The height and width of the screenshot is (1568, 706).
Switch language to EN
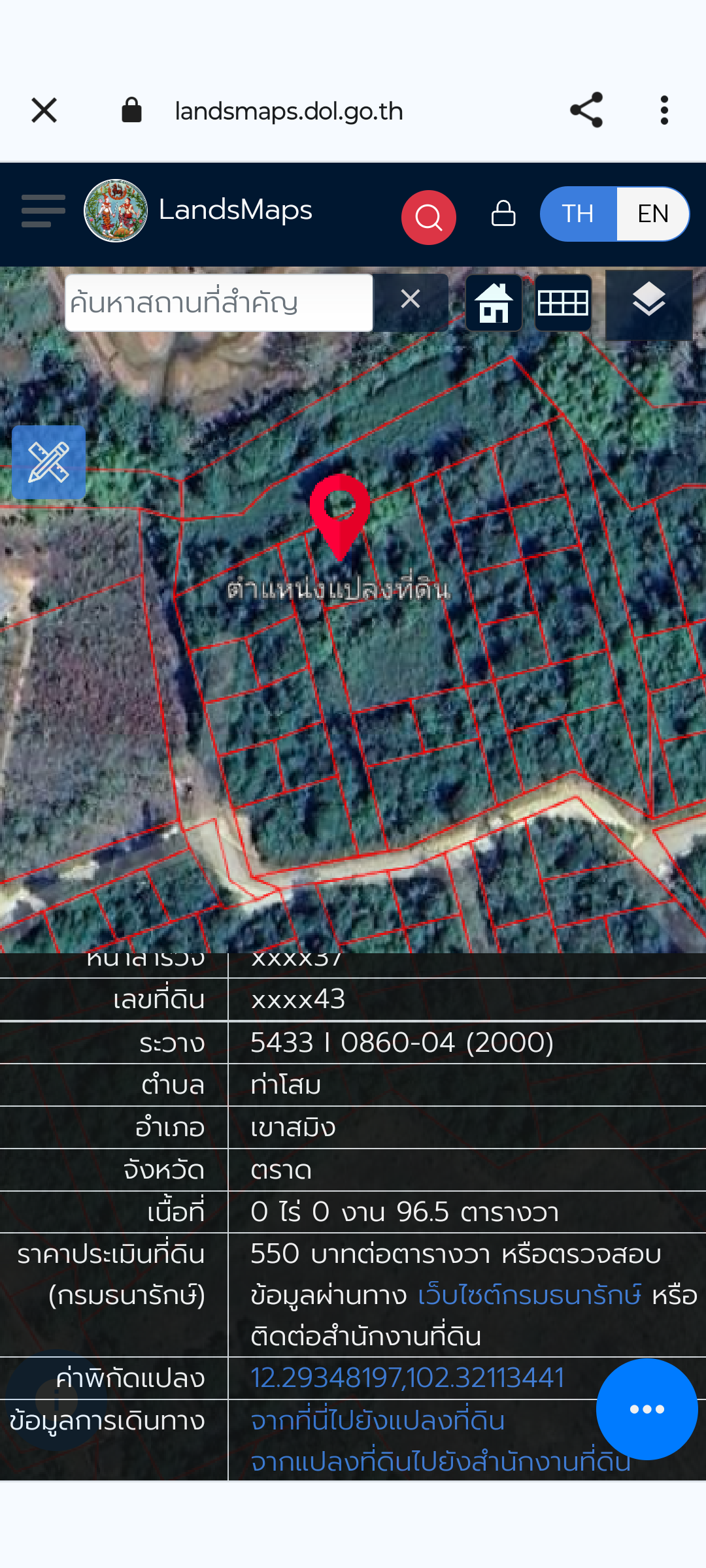coord(652,214)
